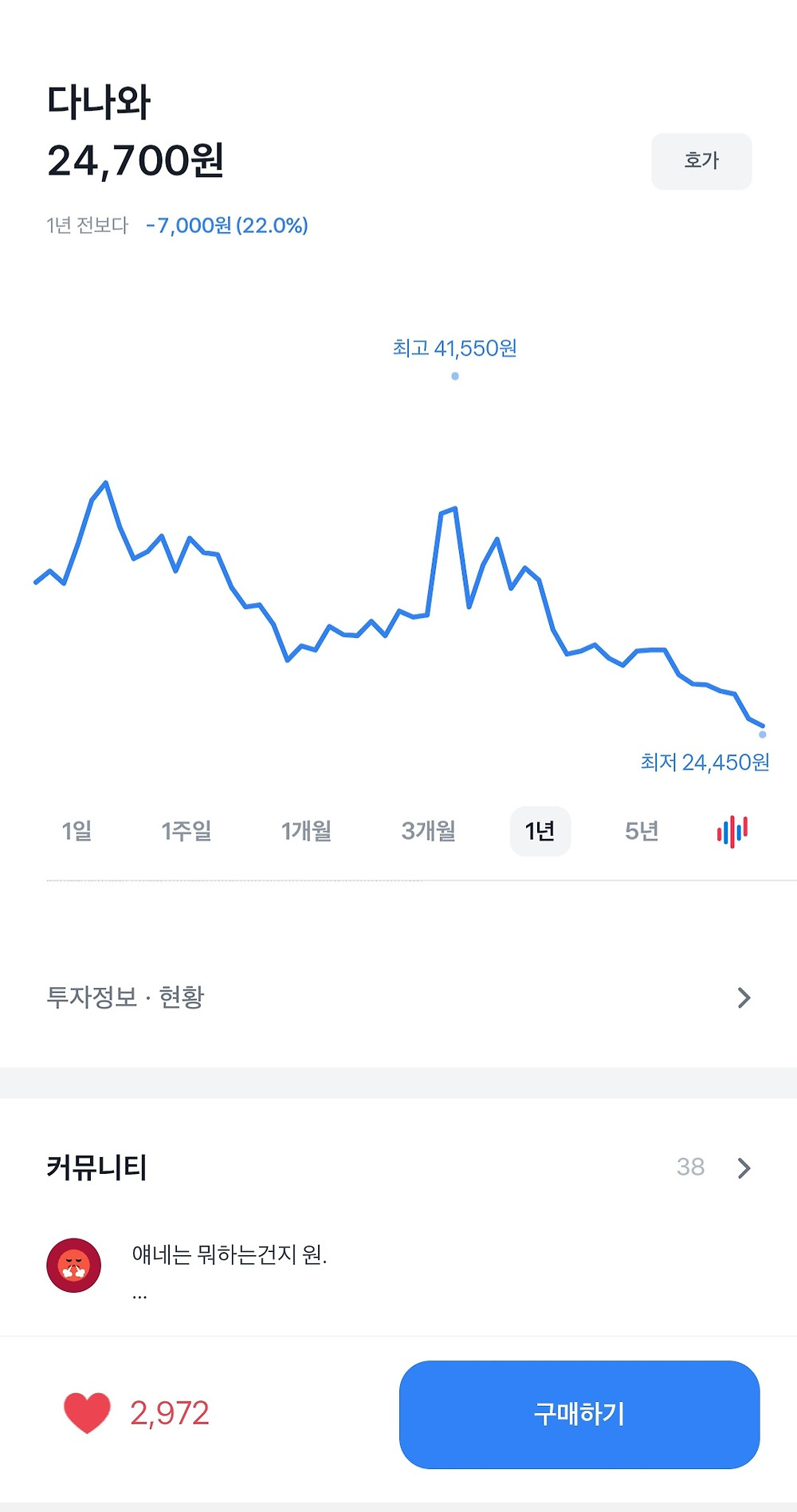Open the community post 얘네는 뭐하는건지 원
The image size is (797, 1512).
click(398, 1266)
